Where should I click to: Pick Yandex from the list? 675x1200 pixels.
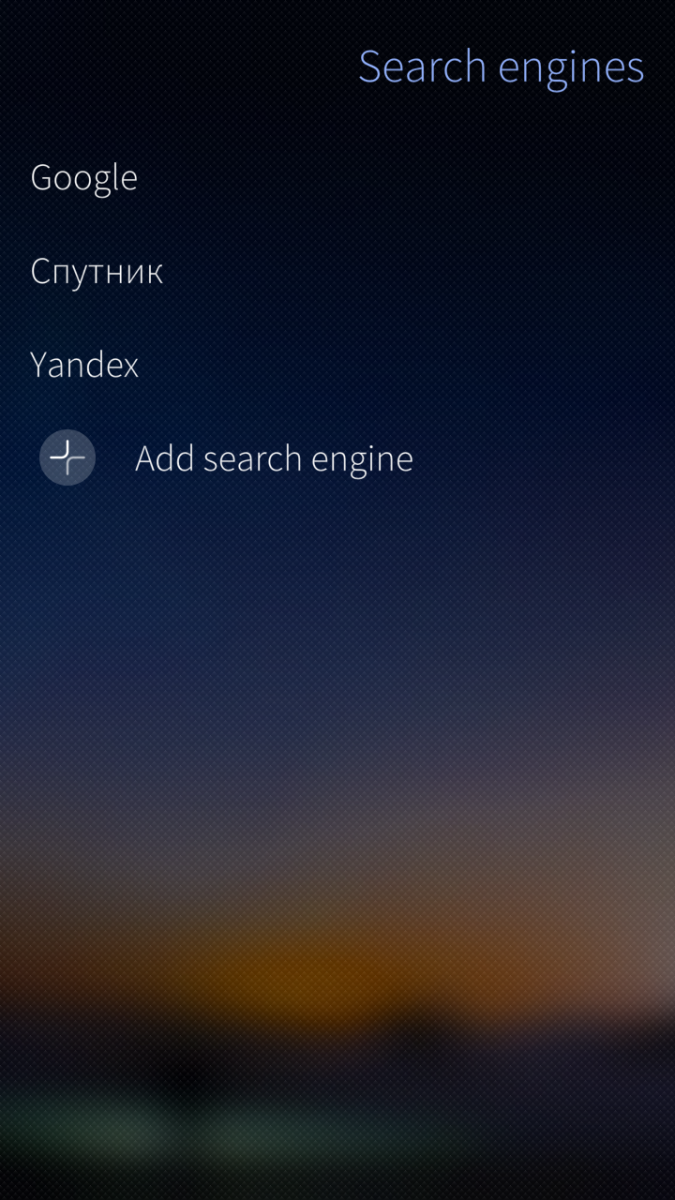[x=85, y=365]
